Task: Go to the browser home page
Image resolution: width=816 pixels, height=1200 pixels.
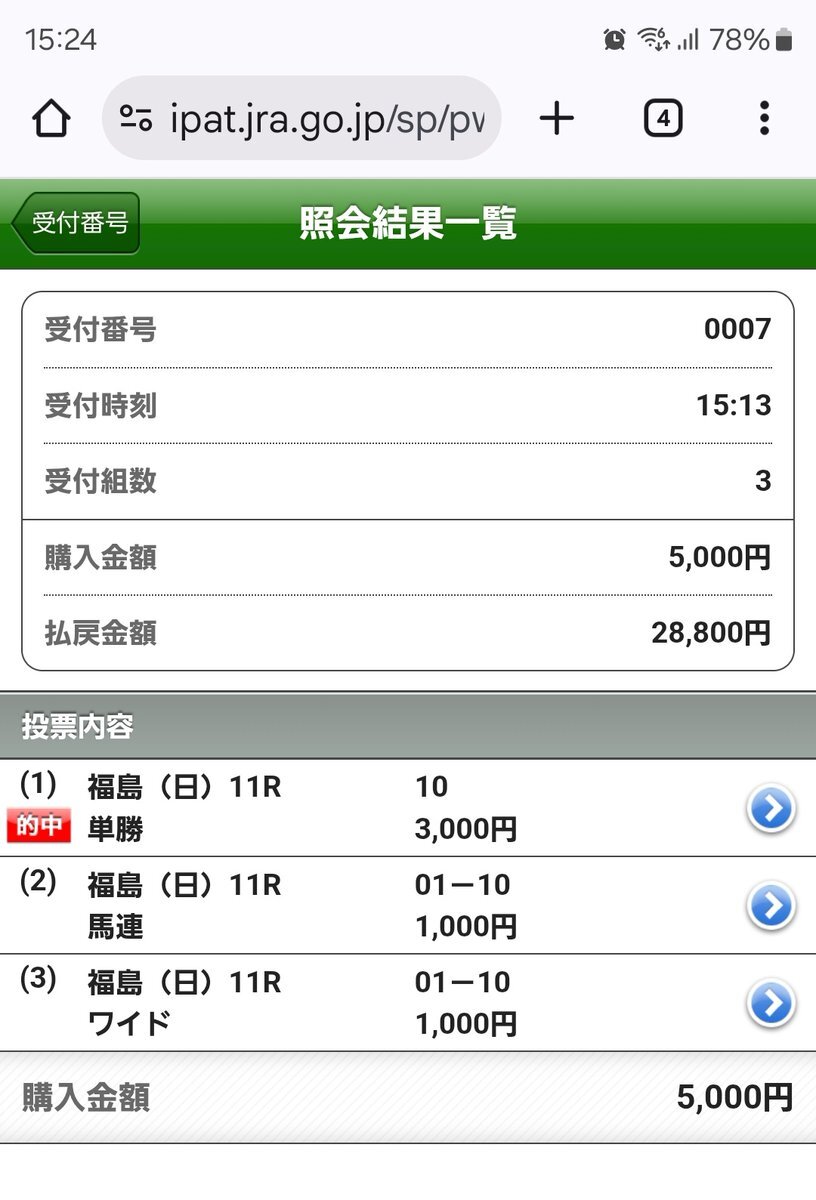Action: 51,119
